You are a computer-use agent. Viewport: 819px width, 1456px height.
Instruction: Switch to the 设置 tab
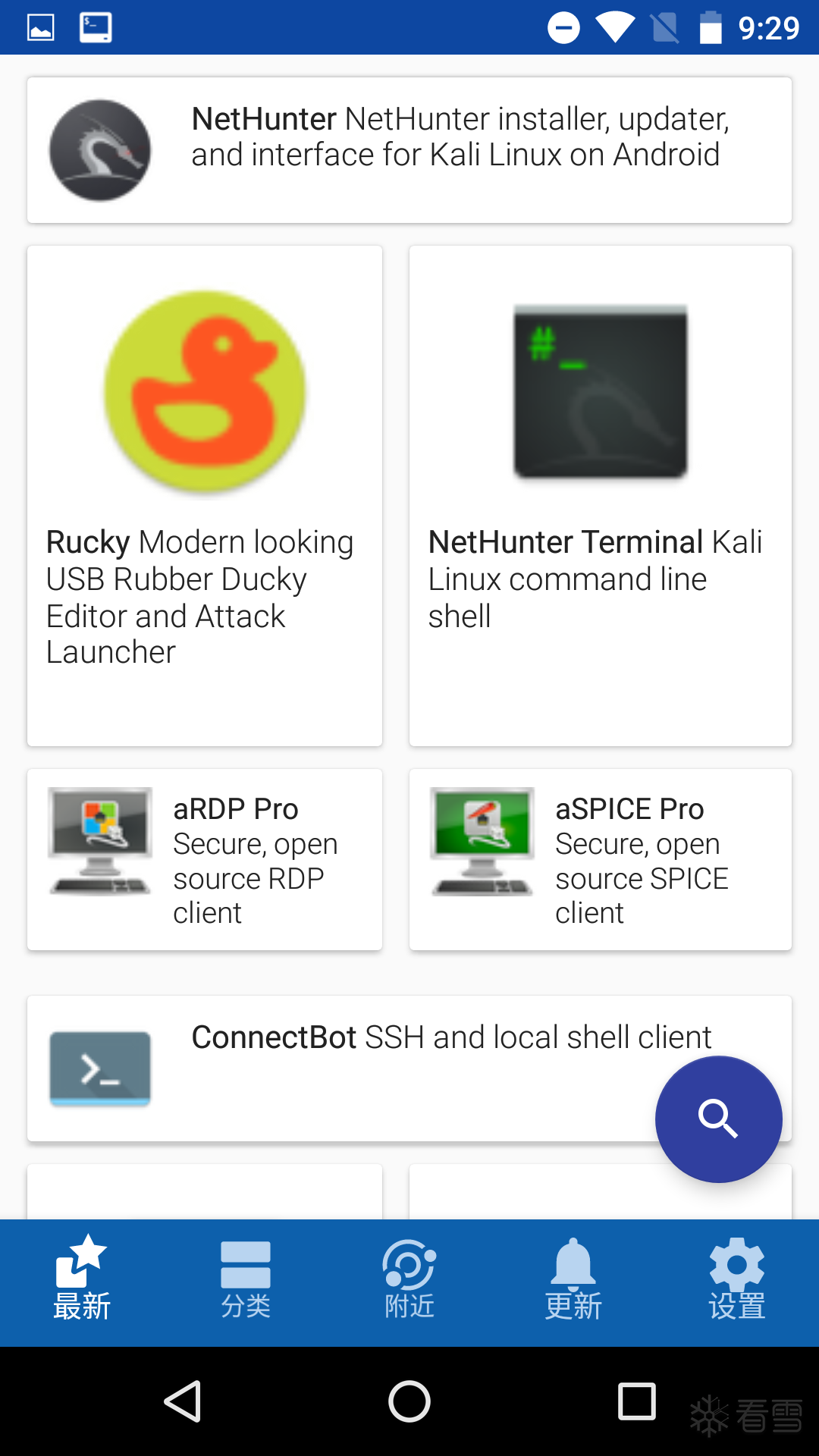tap(737, 1282)
